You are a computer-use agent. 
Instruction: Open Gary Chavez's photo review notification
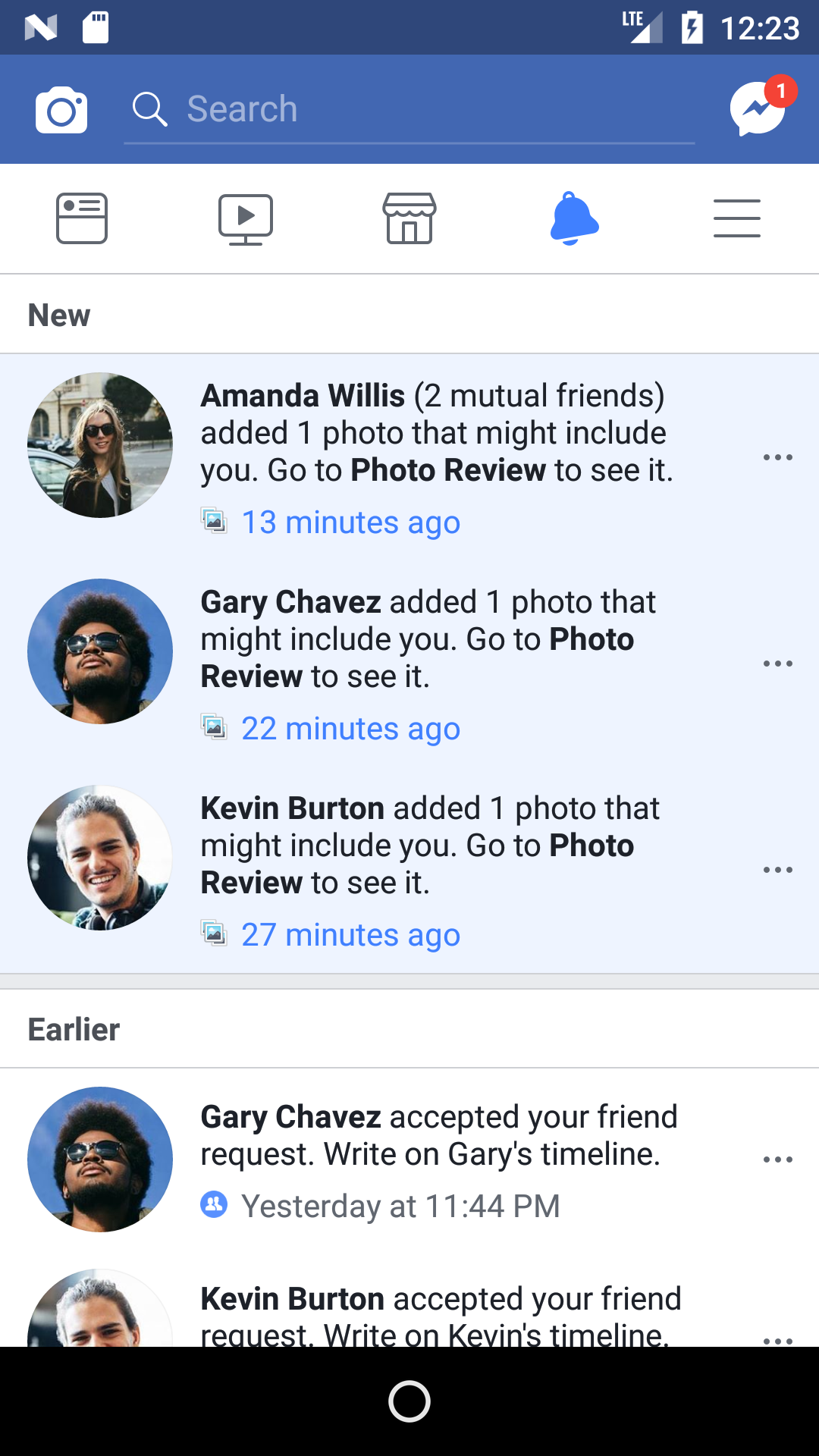(409, 664)
